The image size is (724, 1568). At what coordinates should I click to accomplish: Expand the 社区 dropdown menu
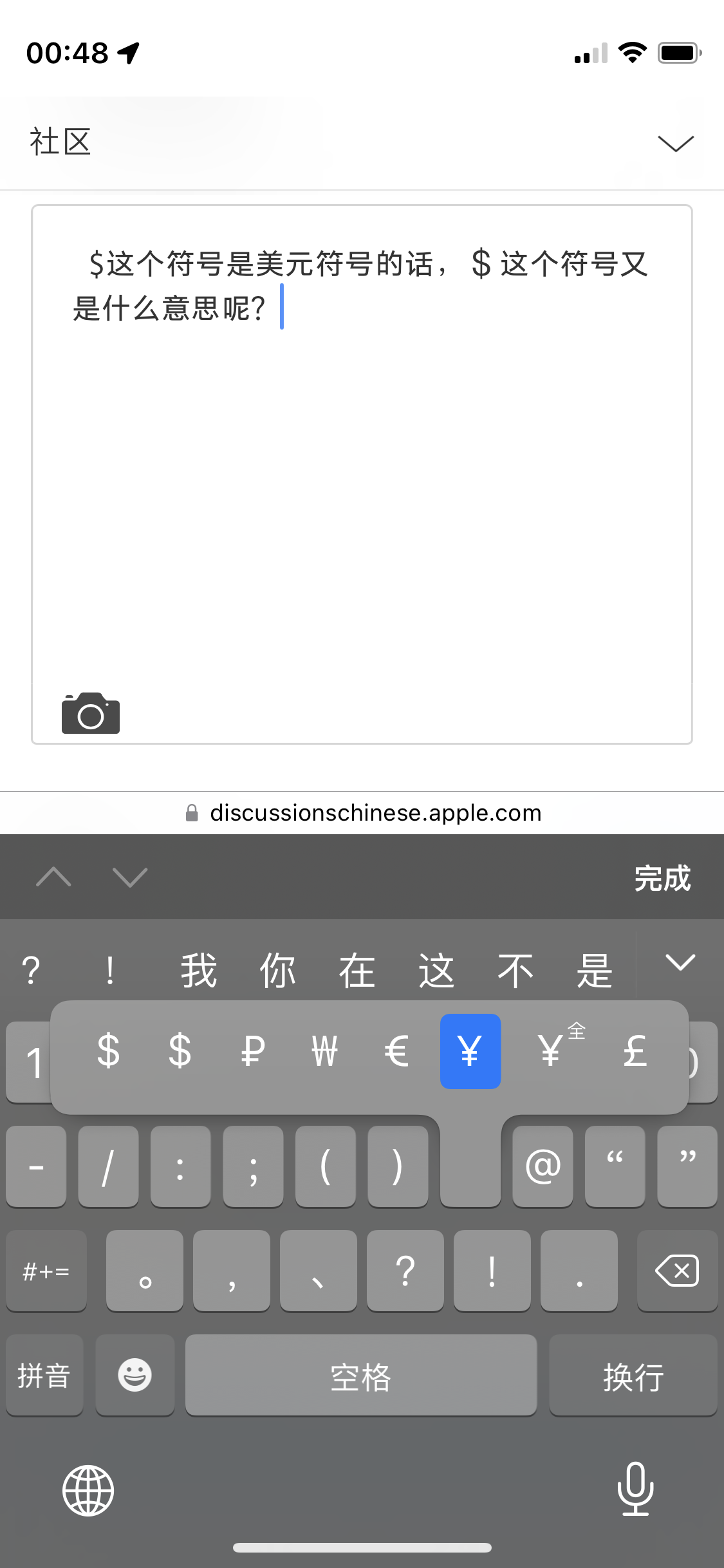[675, 142]
